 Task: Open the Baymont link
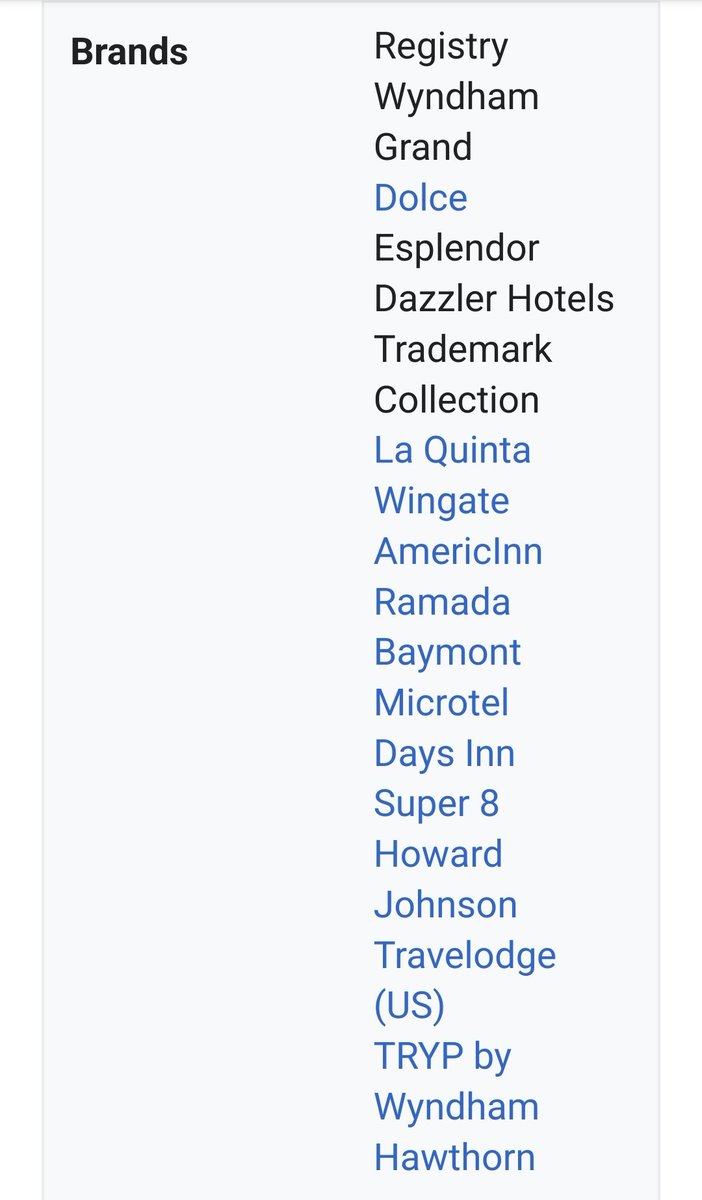click(447, 652)
